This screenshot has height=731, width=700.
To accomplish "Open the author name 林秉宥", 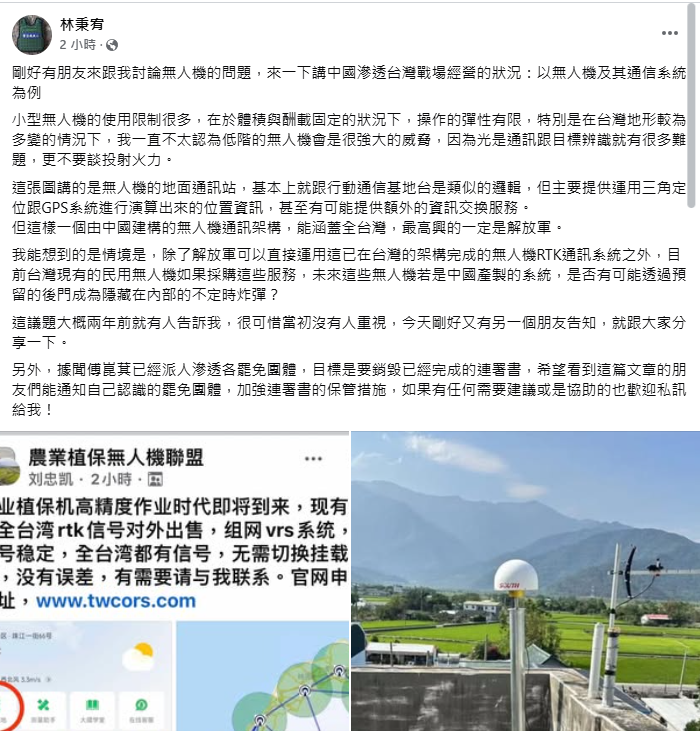I will pos(81,25).
